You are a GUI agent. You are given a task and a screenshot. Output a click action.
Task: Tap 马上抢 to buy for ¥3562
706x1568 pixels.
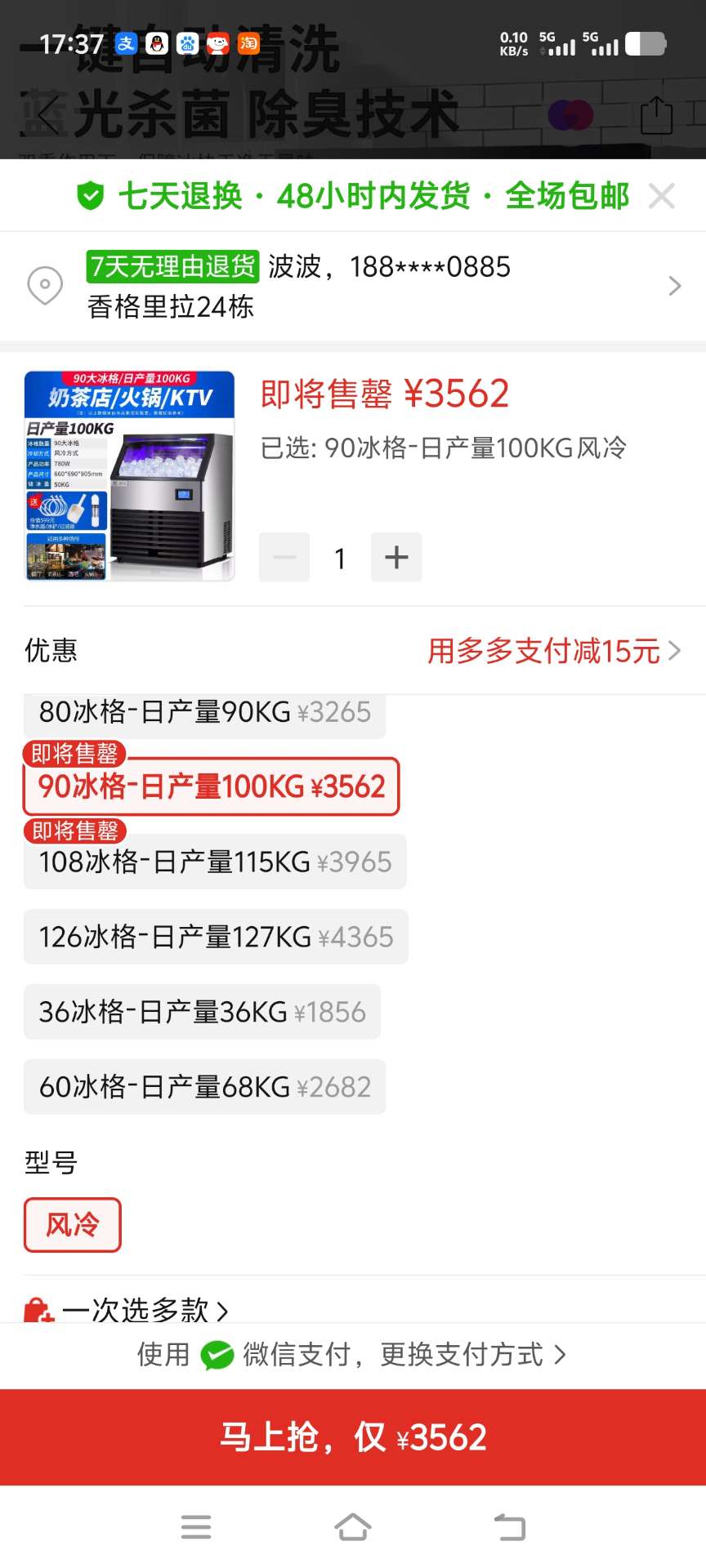[x=353, y=1437]
